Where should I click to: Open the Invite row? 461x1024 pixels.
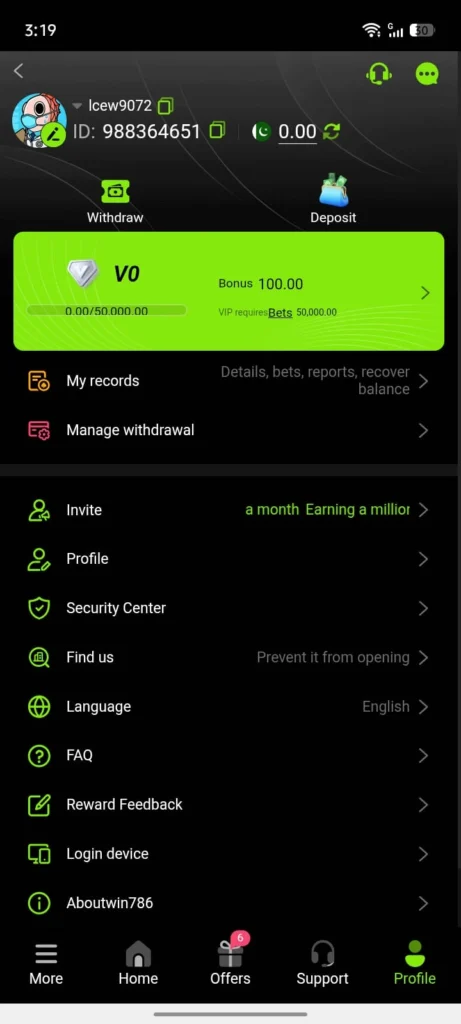coord(229,510)
